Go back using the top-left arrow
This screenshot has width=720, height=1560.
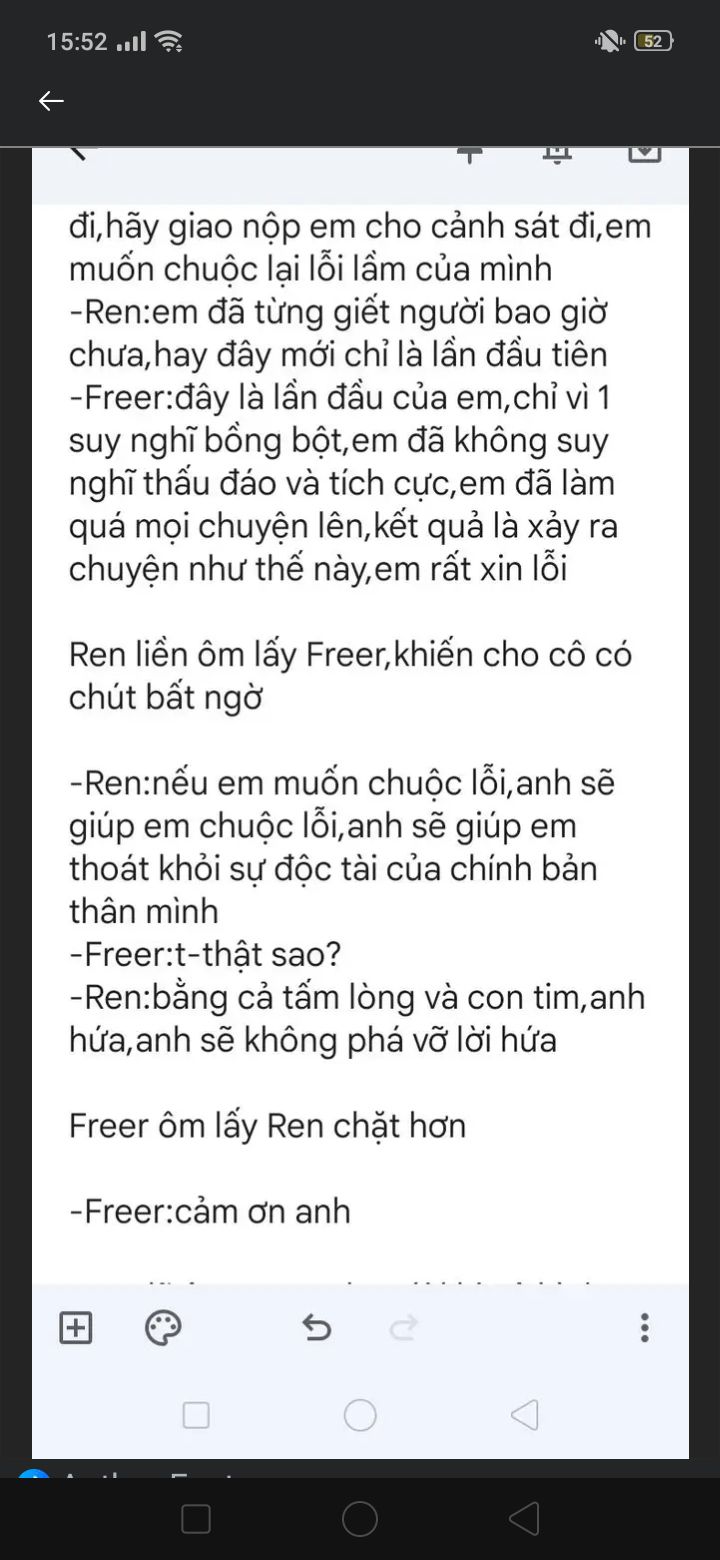coord(51,101)
